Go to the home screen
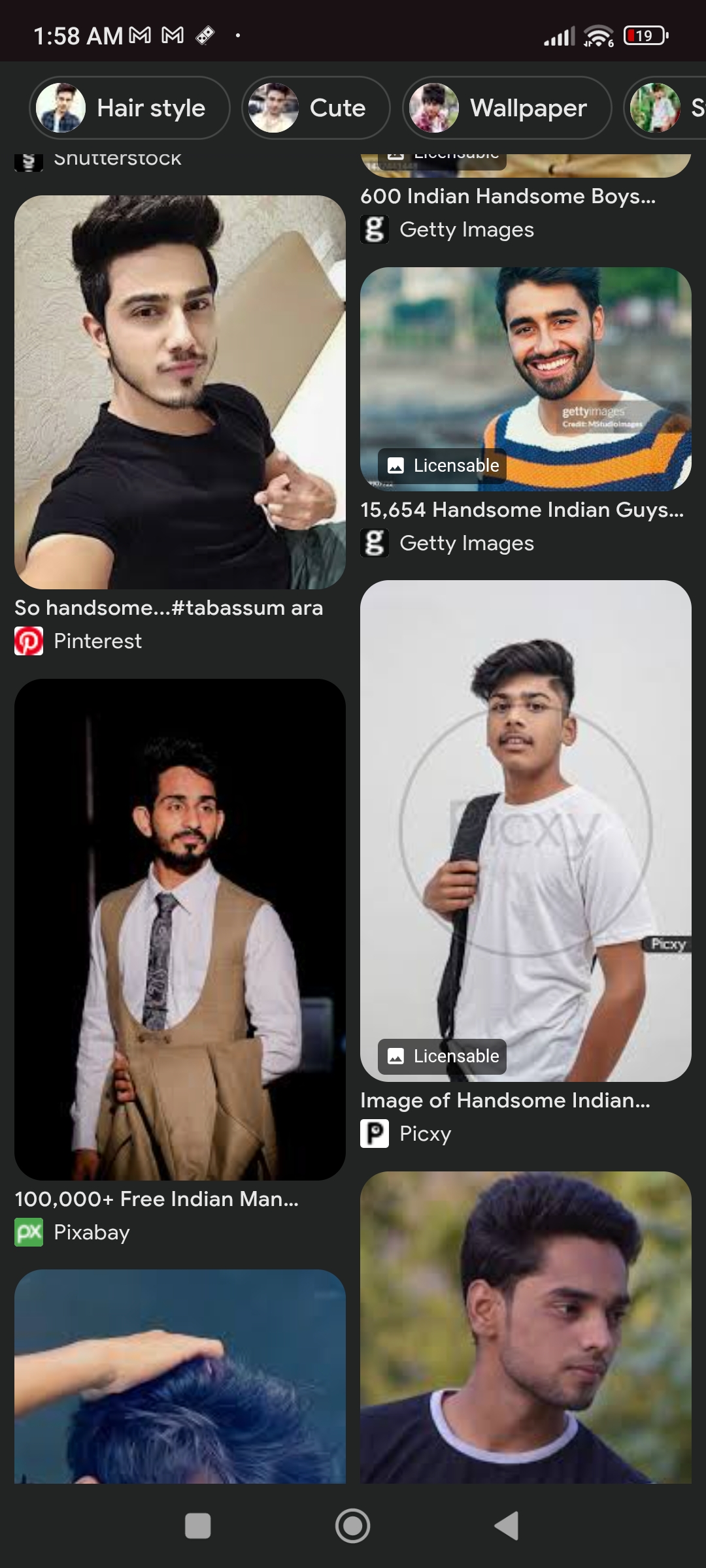The image size is (706, 1568). pos(353,1526)
